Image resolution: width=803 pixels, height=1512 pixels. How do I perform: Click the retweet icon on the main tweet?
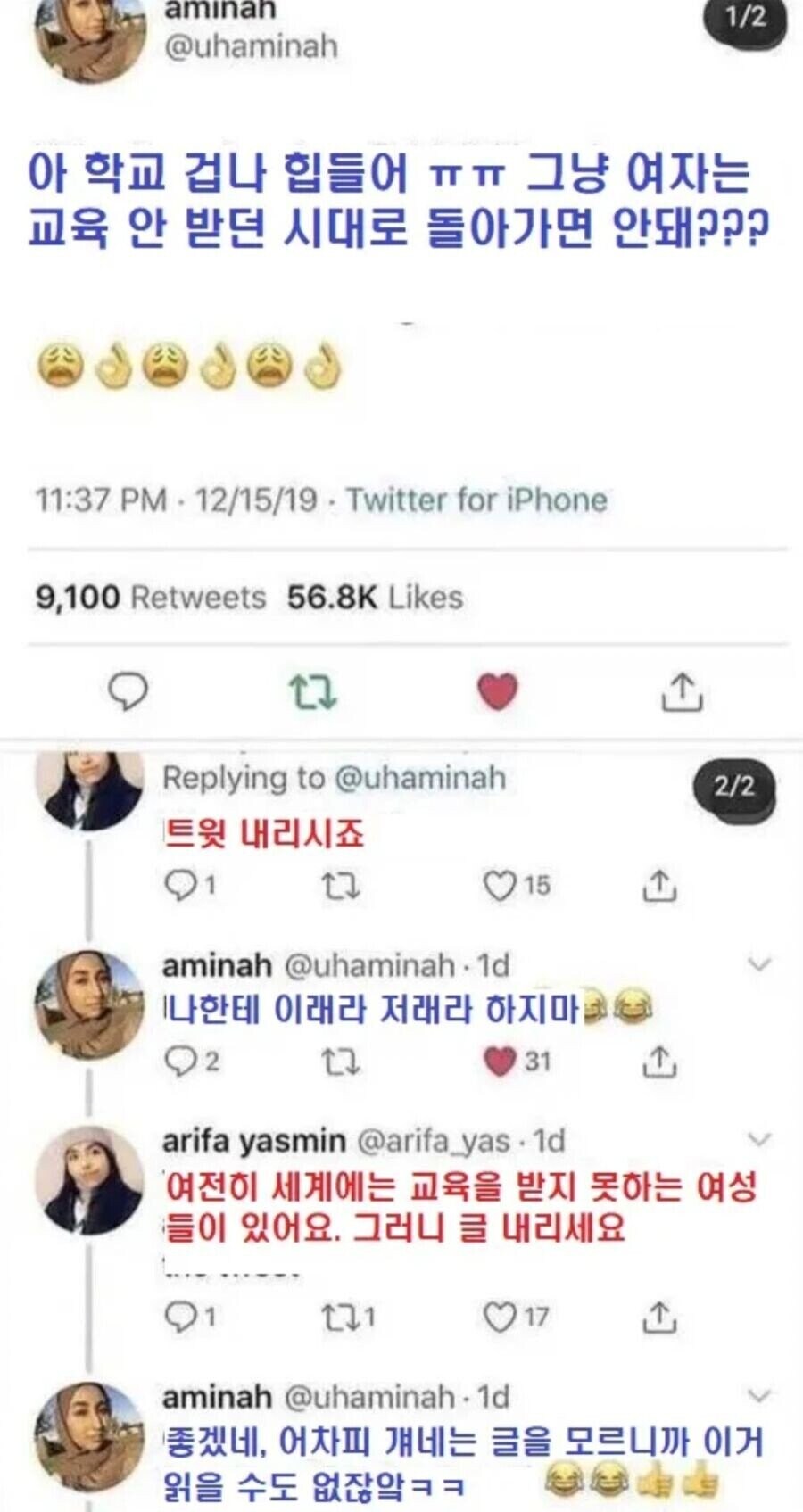pos(311,690)
